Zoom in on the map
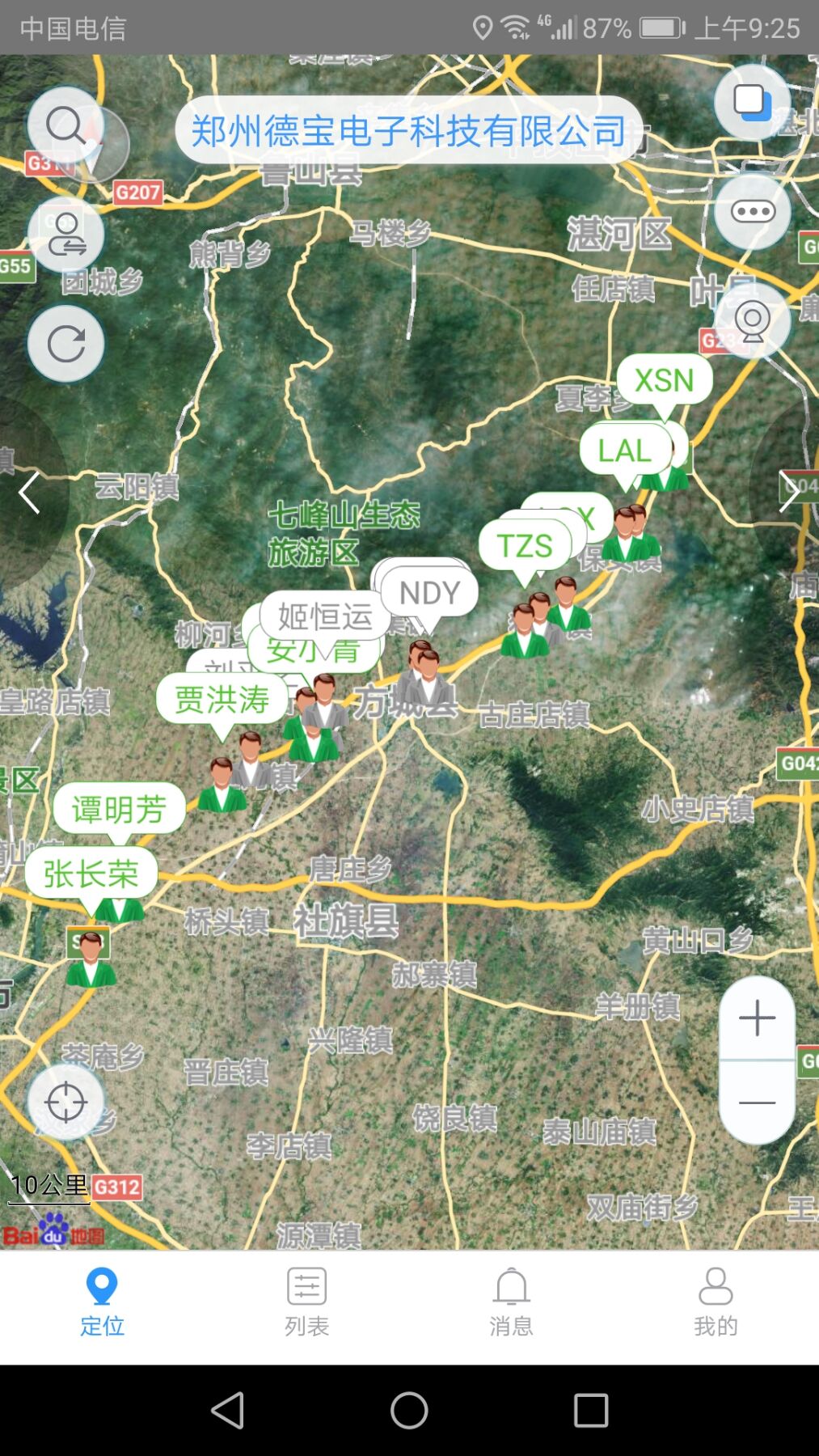This screenshot has height=1456, width=819. pos(757,1018)
